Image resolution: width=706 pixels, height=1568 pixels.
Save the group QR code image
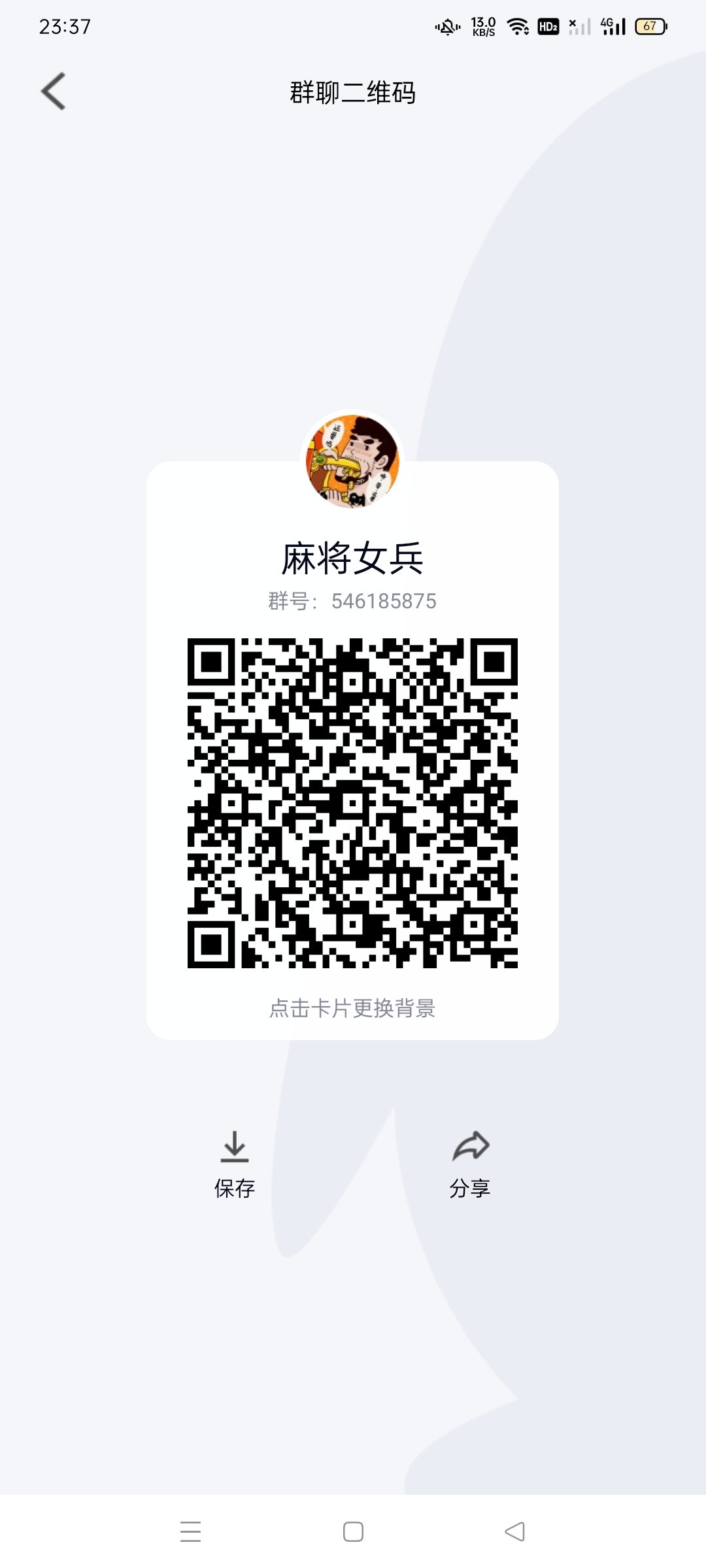tap(235, 1165)
